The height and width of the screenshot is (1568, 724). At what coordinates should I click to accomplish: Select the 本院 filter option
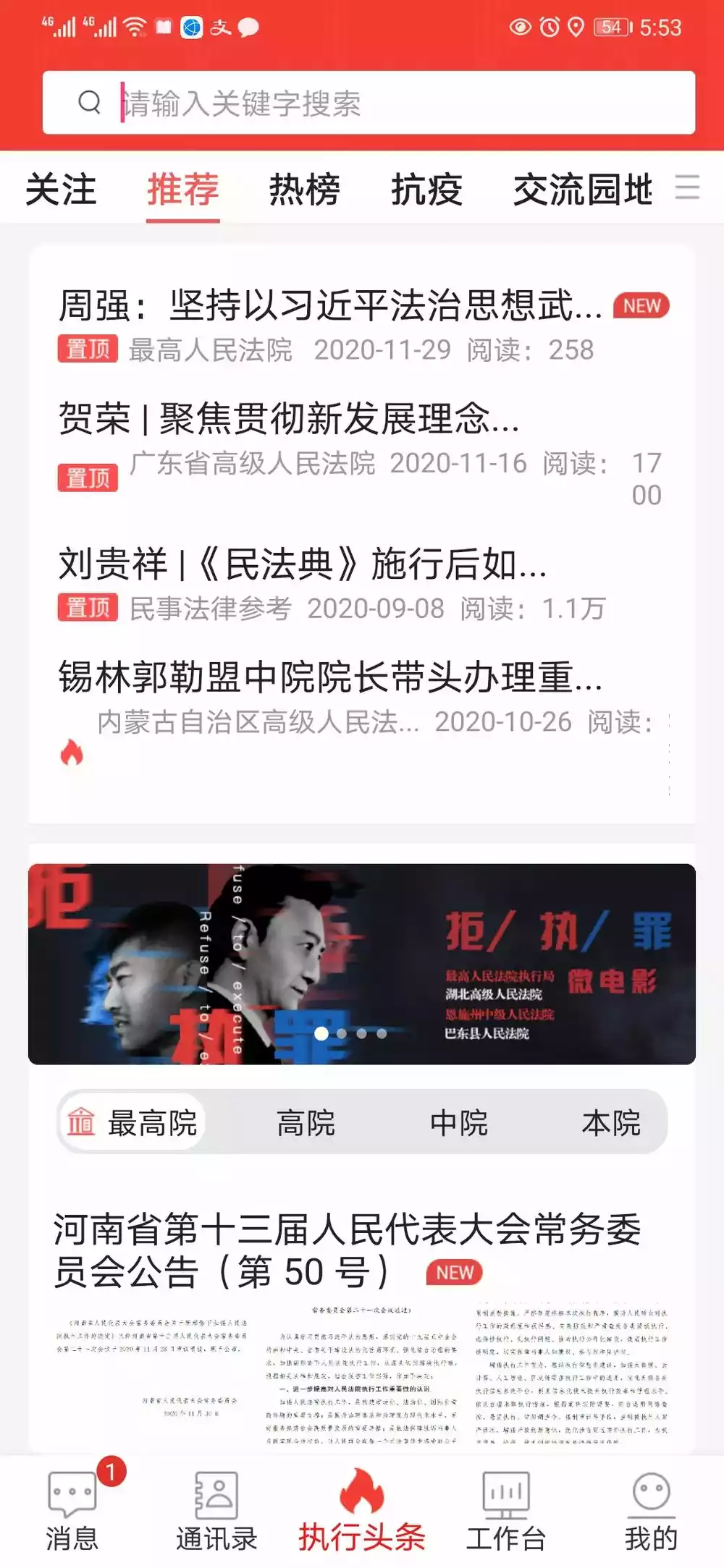click(612, 1121)
